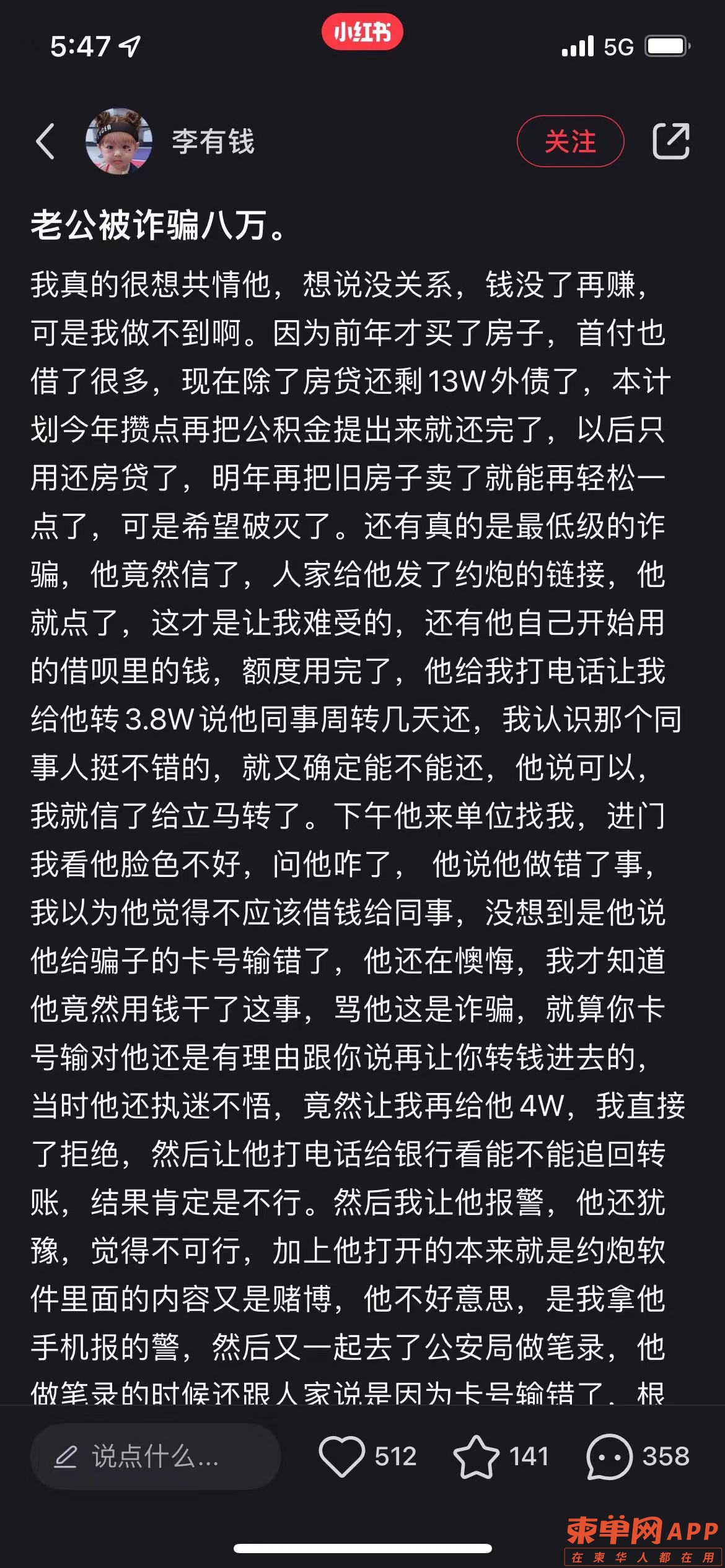Open the comments bubble

tap(609, 1457)
